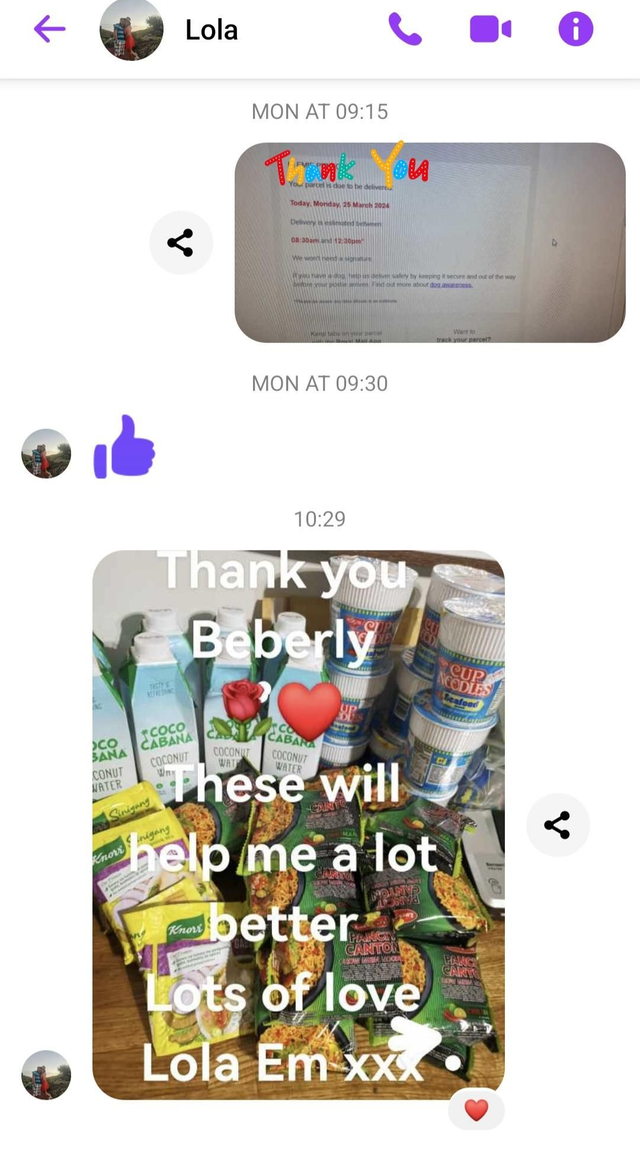640x1153 pixels.
Task: Start a voice call with Lola
Action: [x=405, y=29]
